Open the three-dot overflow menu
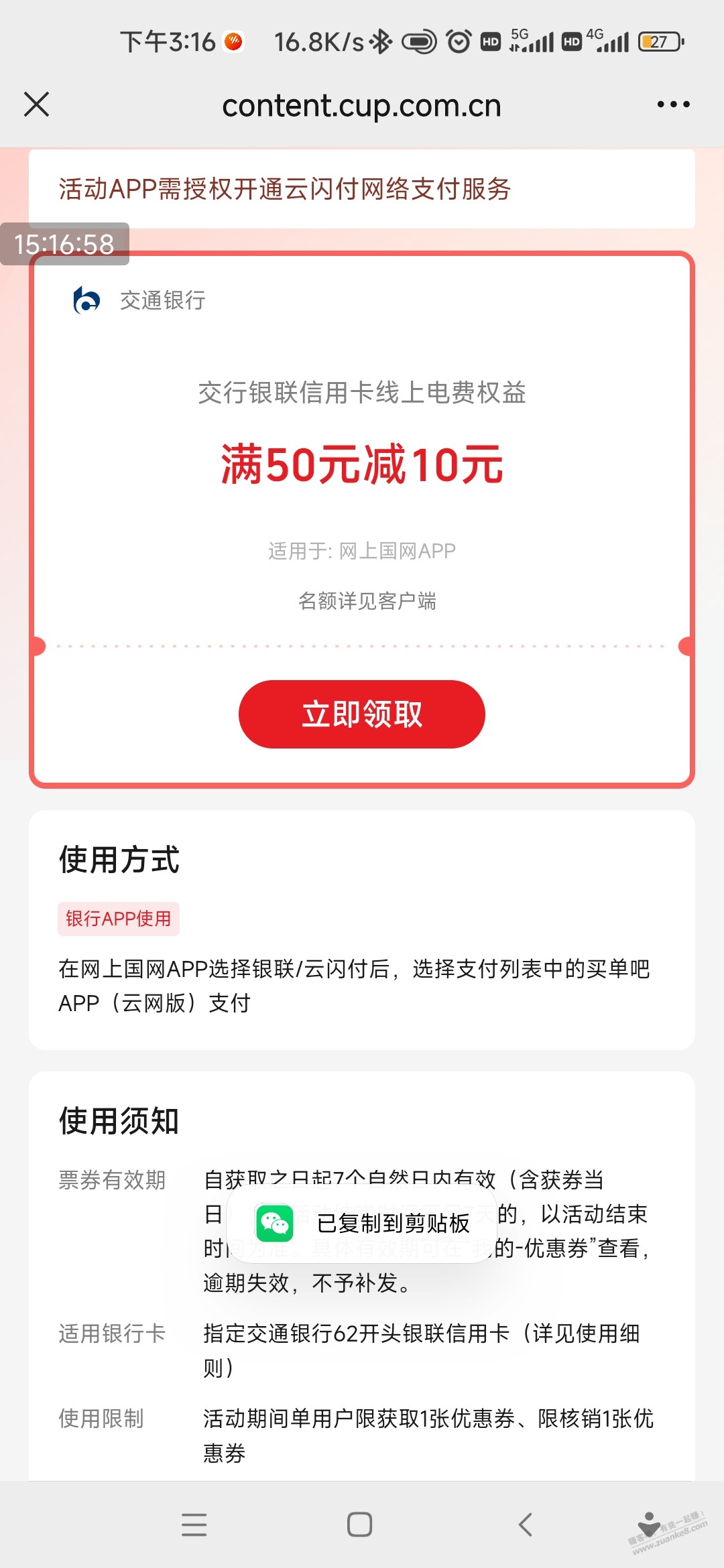 click(x=673, y=105)
